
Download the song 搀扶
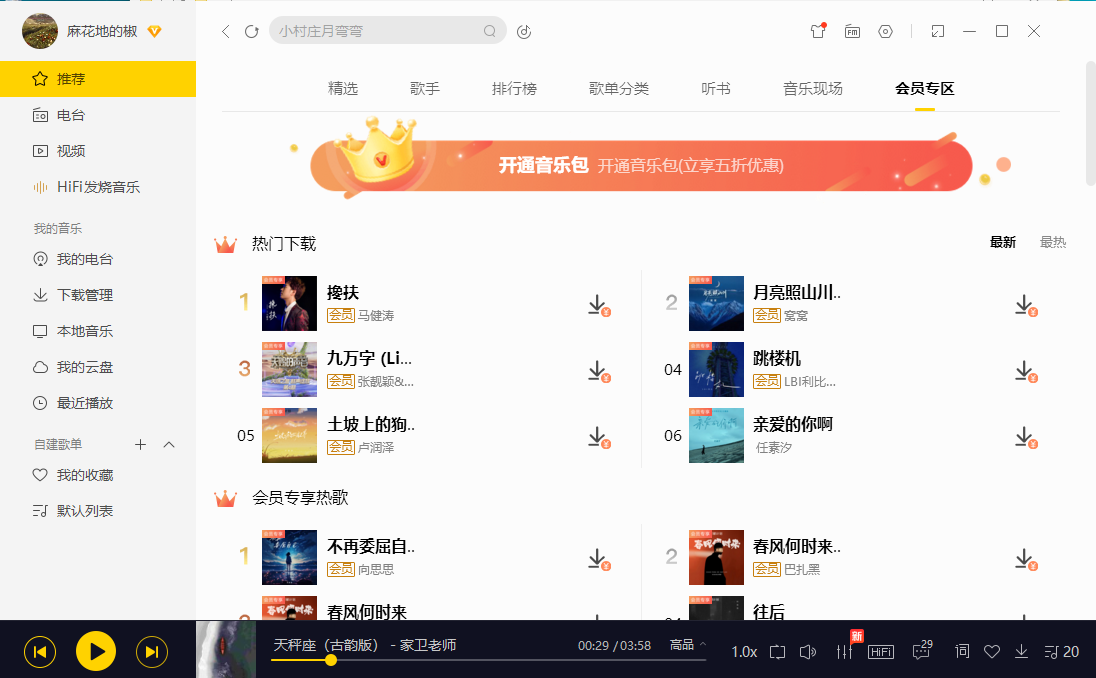click(x=597, y=304)
